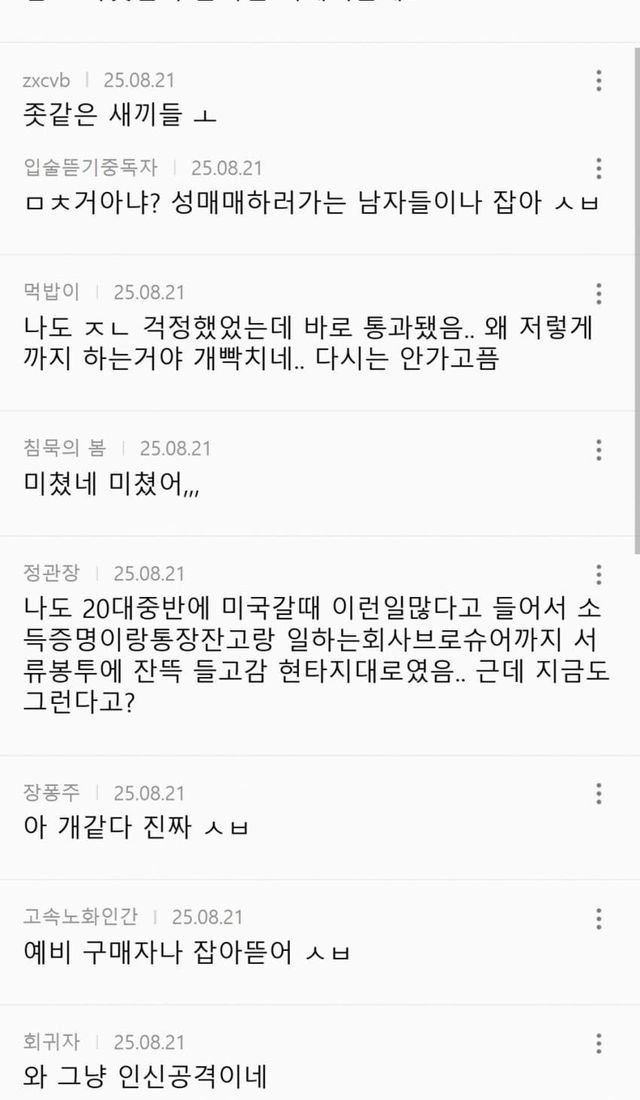
Task: Show more options for 침묵의 봄's comment
Action: click(x=599, y=449)
